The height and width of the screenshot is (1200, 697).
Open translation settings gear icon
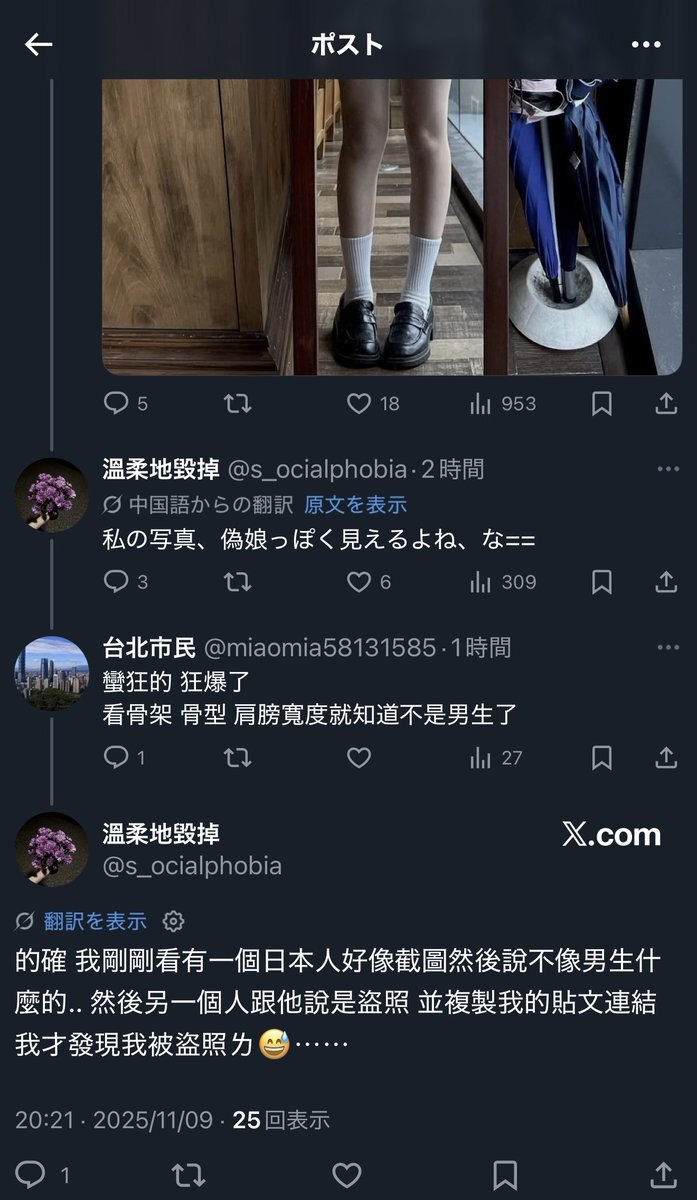pyautogui.click(x=173, y=921)
